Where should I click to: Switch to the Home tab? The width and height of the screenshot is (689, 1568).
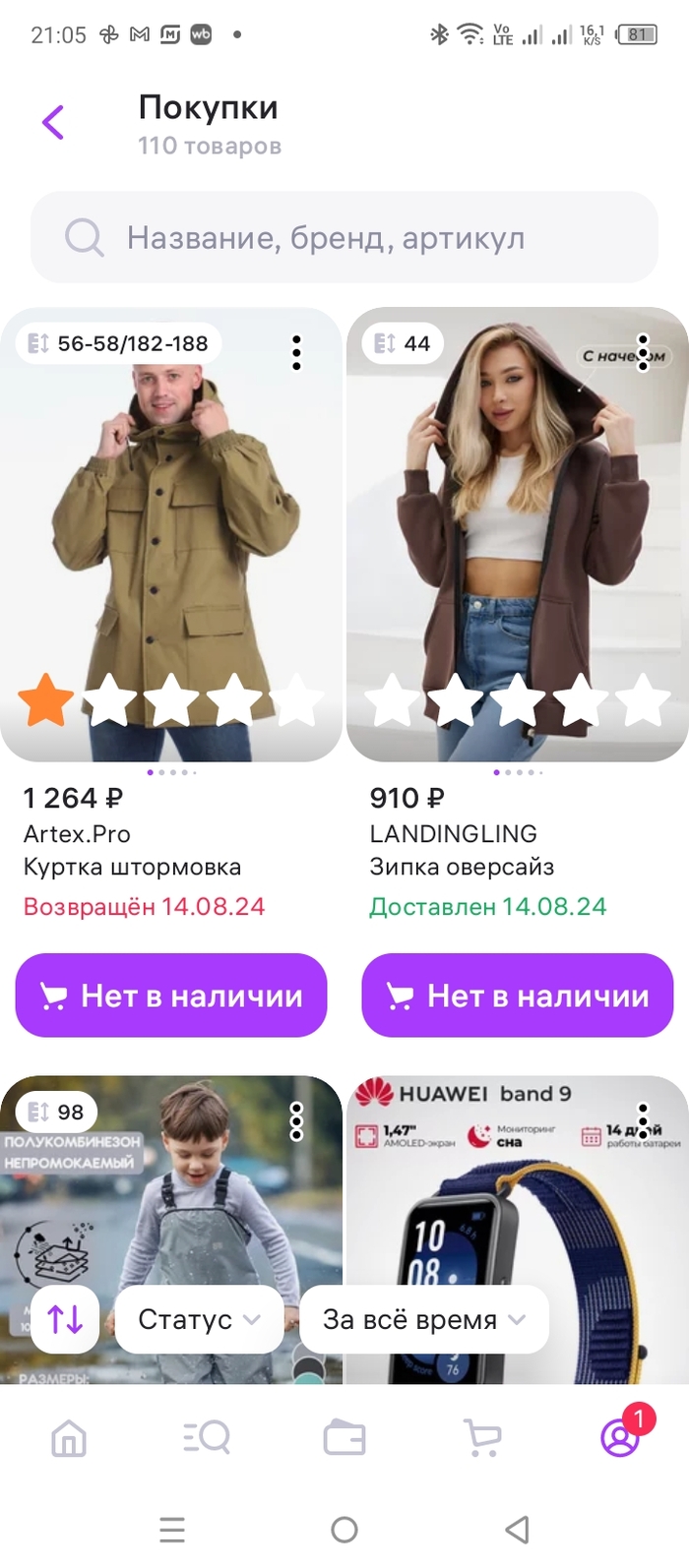(x=69, y=1438)
